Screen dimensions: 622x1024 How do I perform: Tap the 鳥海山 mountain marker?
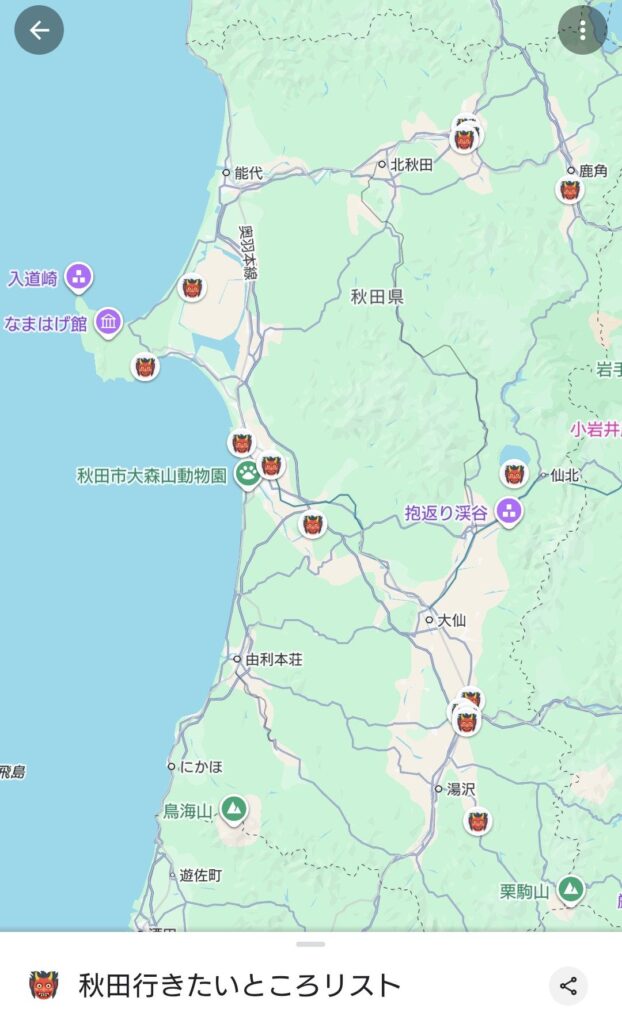(x=234, y=808)
